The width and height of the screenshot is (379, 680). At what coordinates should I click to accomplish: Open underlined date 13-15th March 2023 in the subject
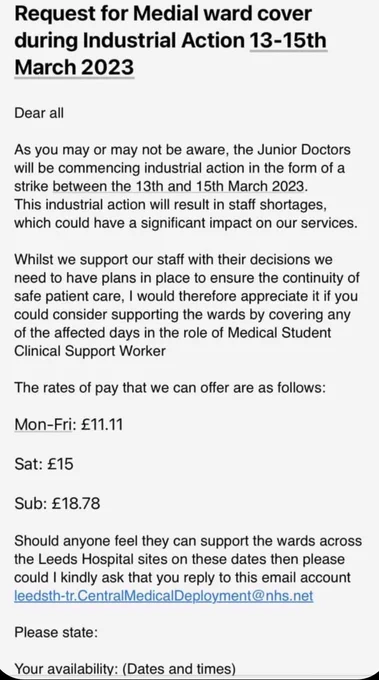tap(288, 41)
